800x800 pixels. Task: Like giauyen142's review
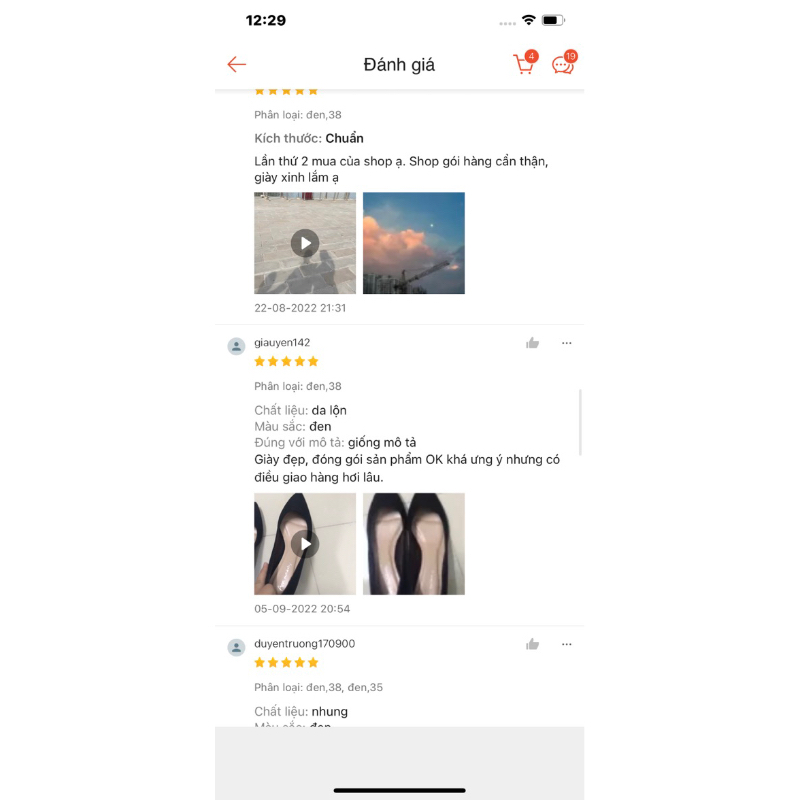coord(533,343)
